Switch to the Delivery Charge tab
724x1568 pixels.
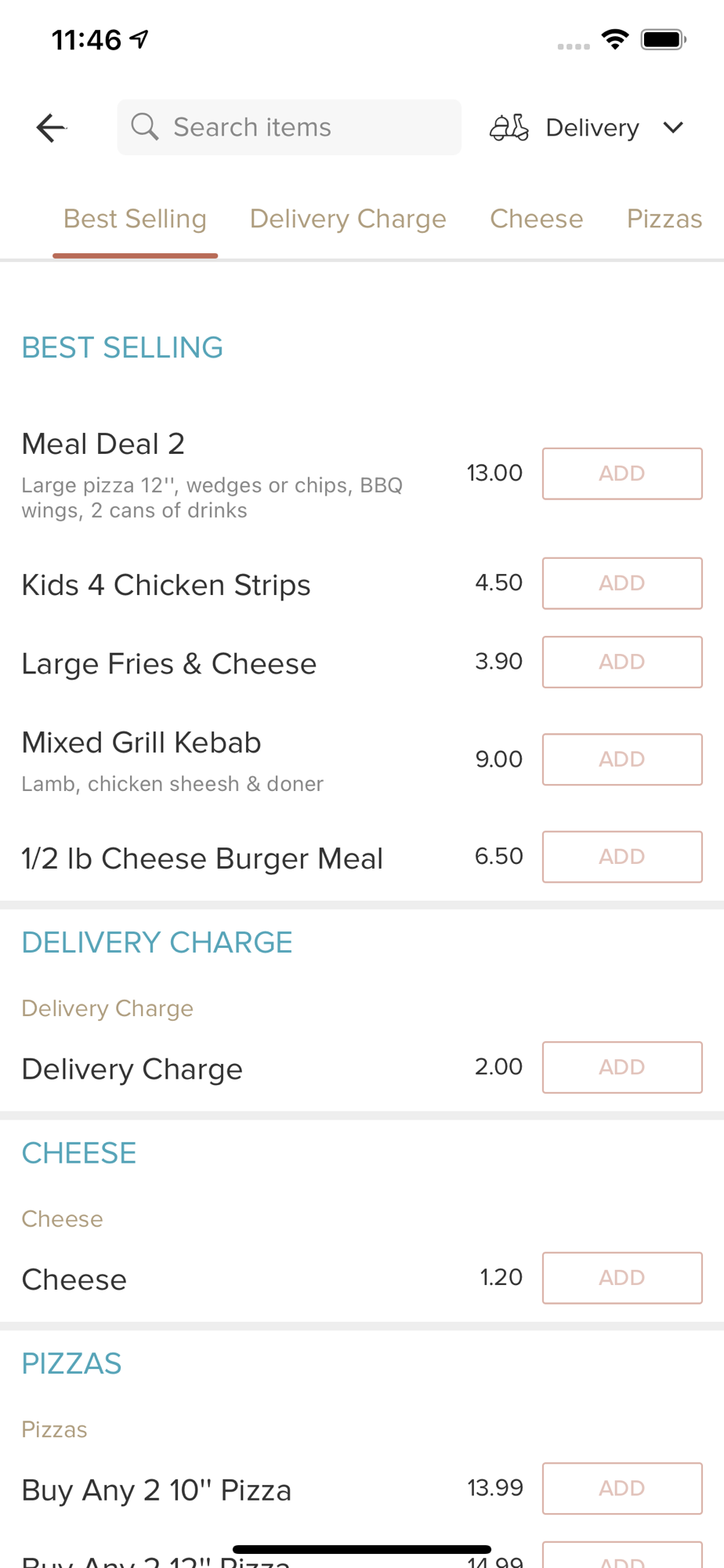pyautogui.click(x=348, y=219)
